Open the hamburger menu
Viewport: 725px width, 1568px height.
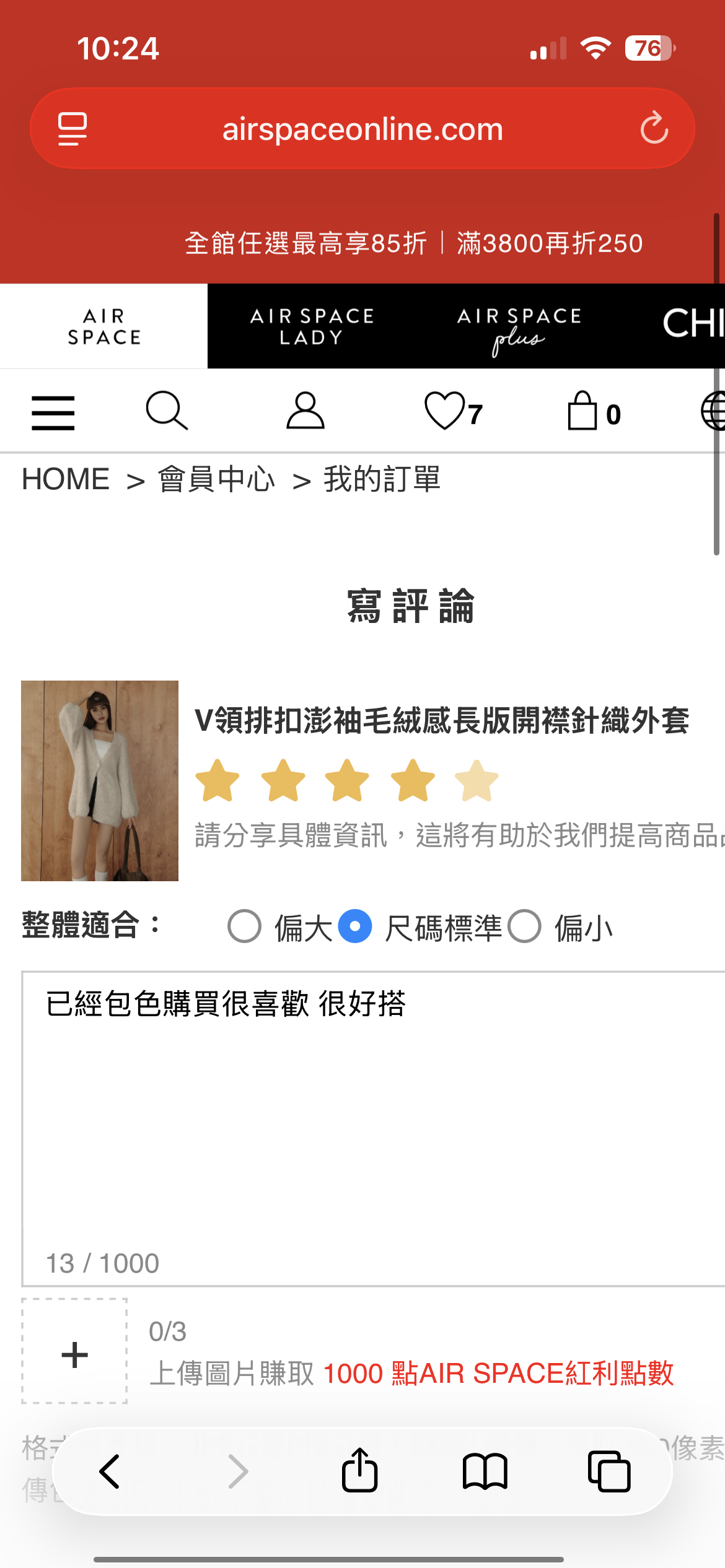[53, 412]
